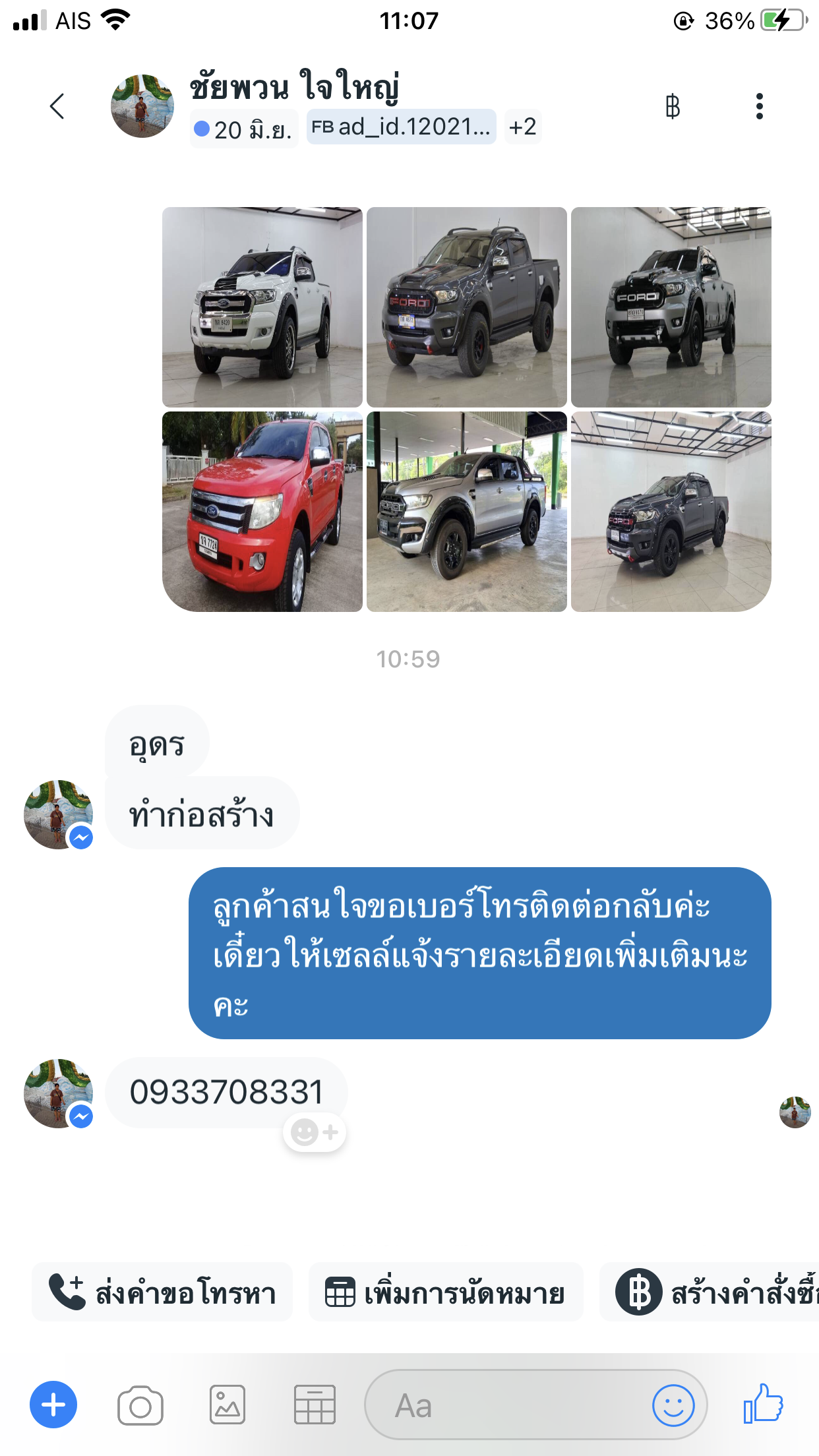
Task: Open the blue plus attachments menu
Action: pos(53,1405)
